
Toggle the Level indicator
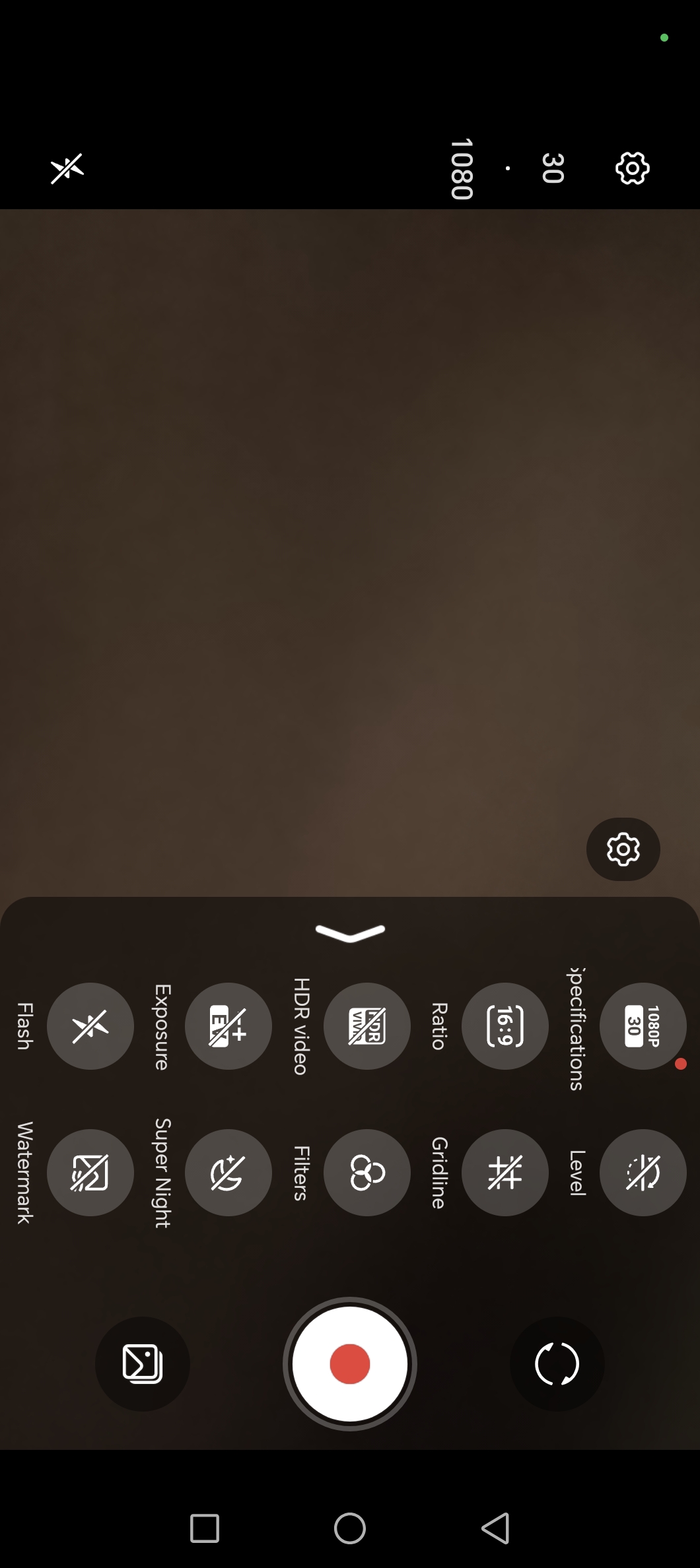643,1173
